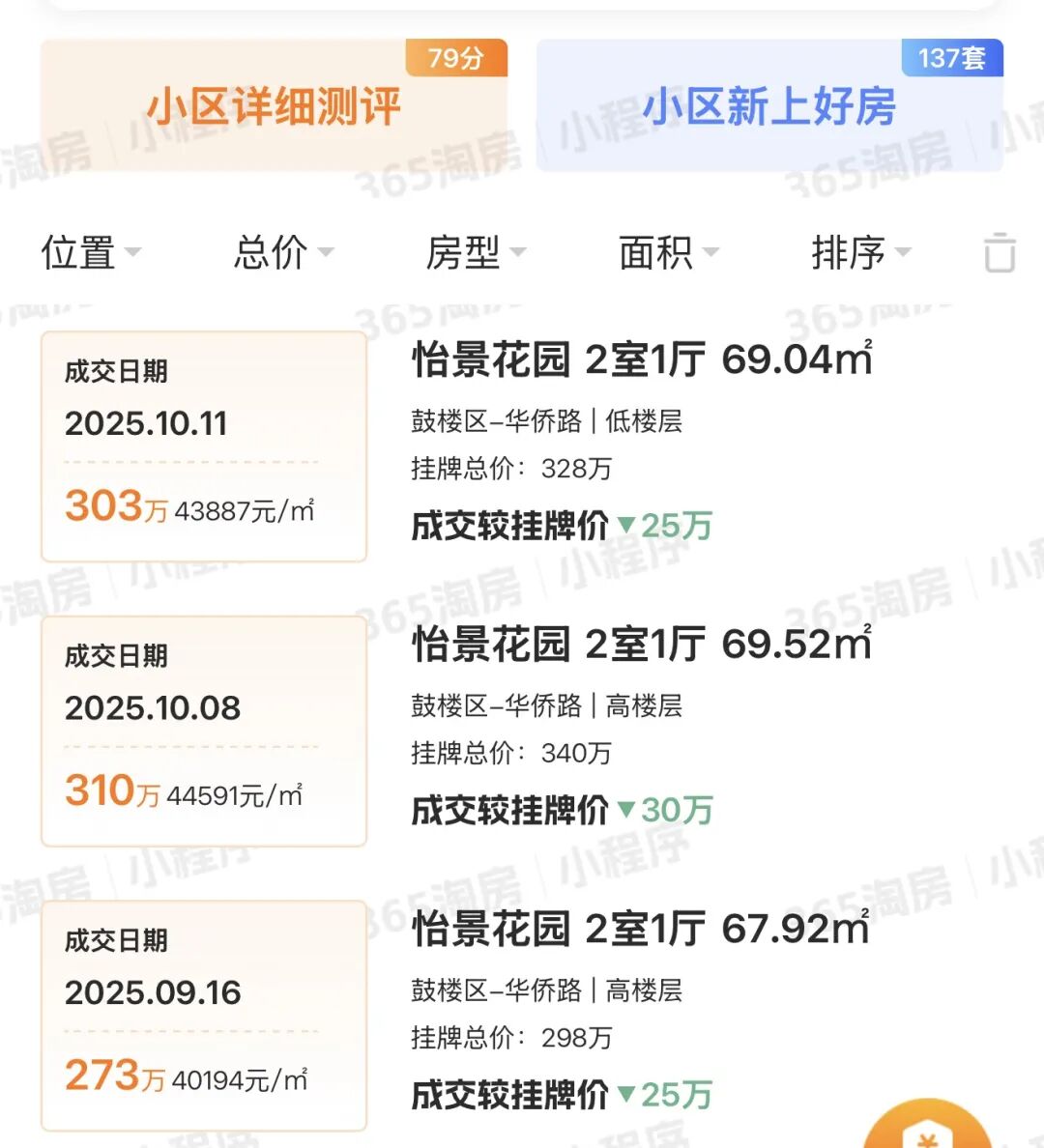1044x1148 pixels.
Task: Tap the orange floating button
Action: pos(926,1131)
